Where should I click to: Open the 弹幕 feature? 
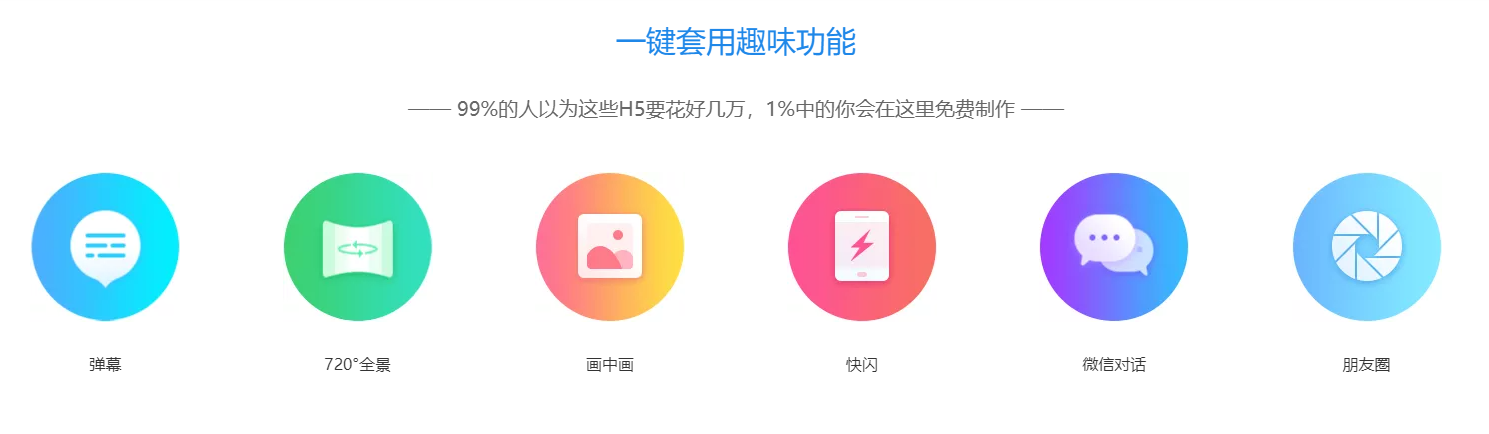(x=105, y=246)
